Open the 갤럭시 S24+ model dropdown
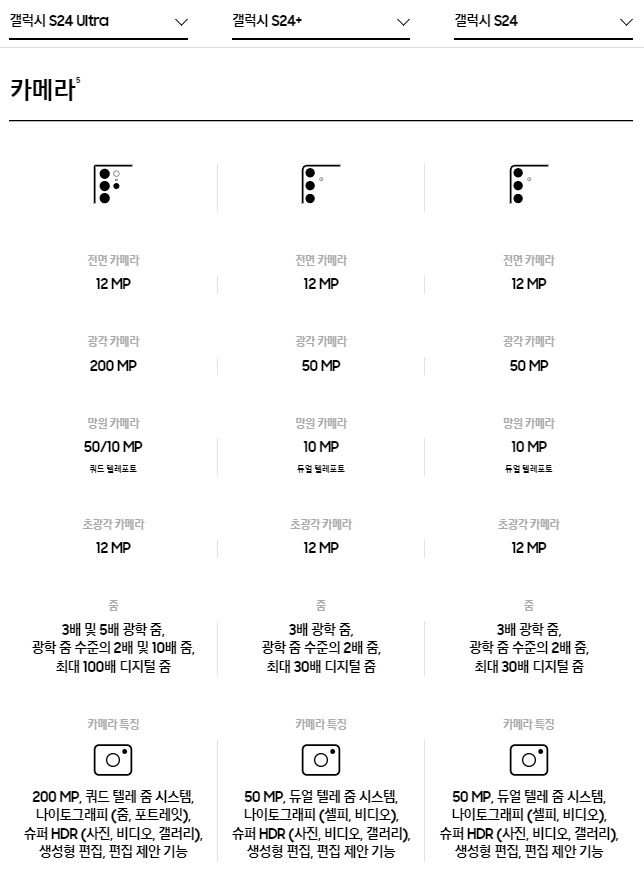This screenshot has width=644, height=873. (321, 22)
